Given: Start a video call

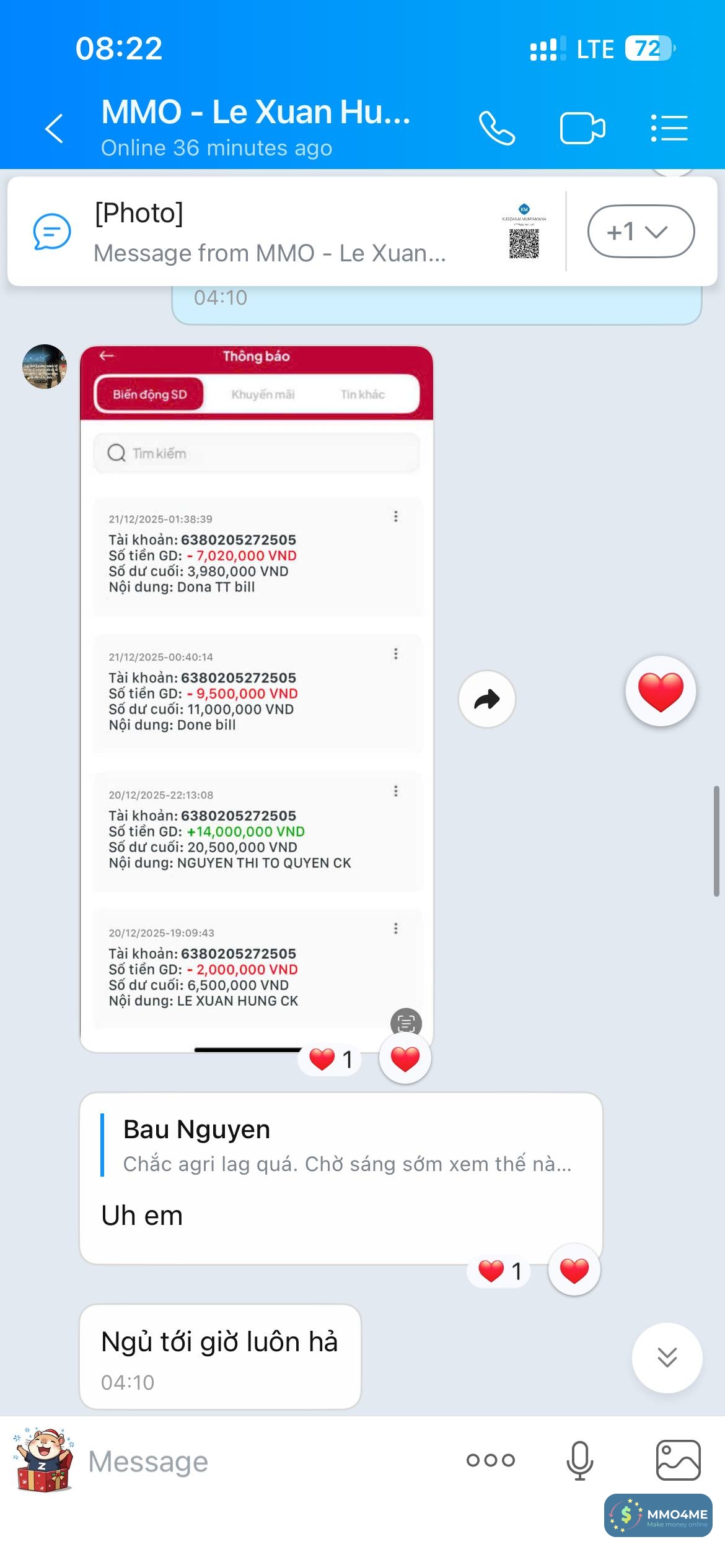Looking at the screenshot, I should click(582, 128).
